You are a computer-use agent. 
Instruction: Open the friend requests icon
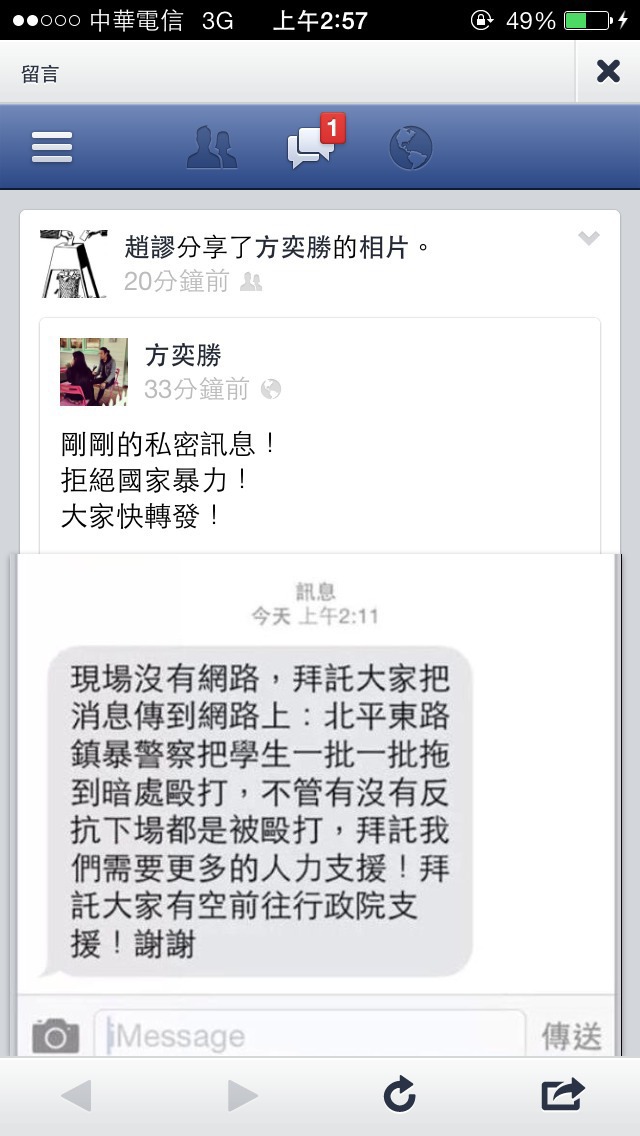pos(212,148)
